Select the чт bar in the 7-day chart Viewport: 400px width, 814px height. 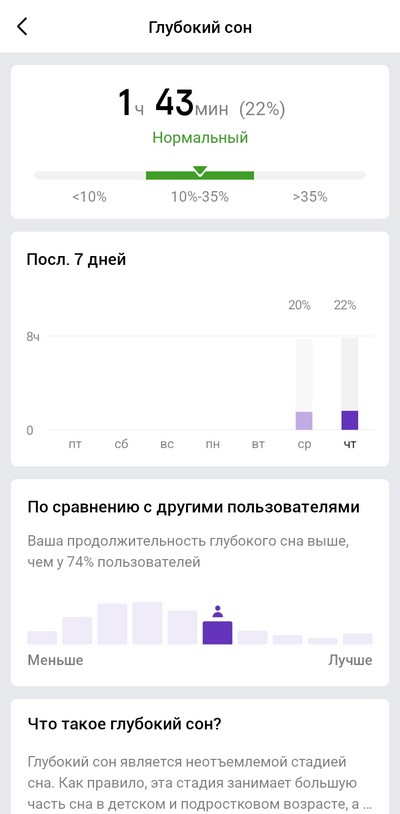click(350, 384)
